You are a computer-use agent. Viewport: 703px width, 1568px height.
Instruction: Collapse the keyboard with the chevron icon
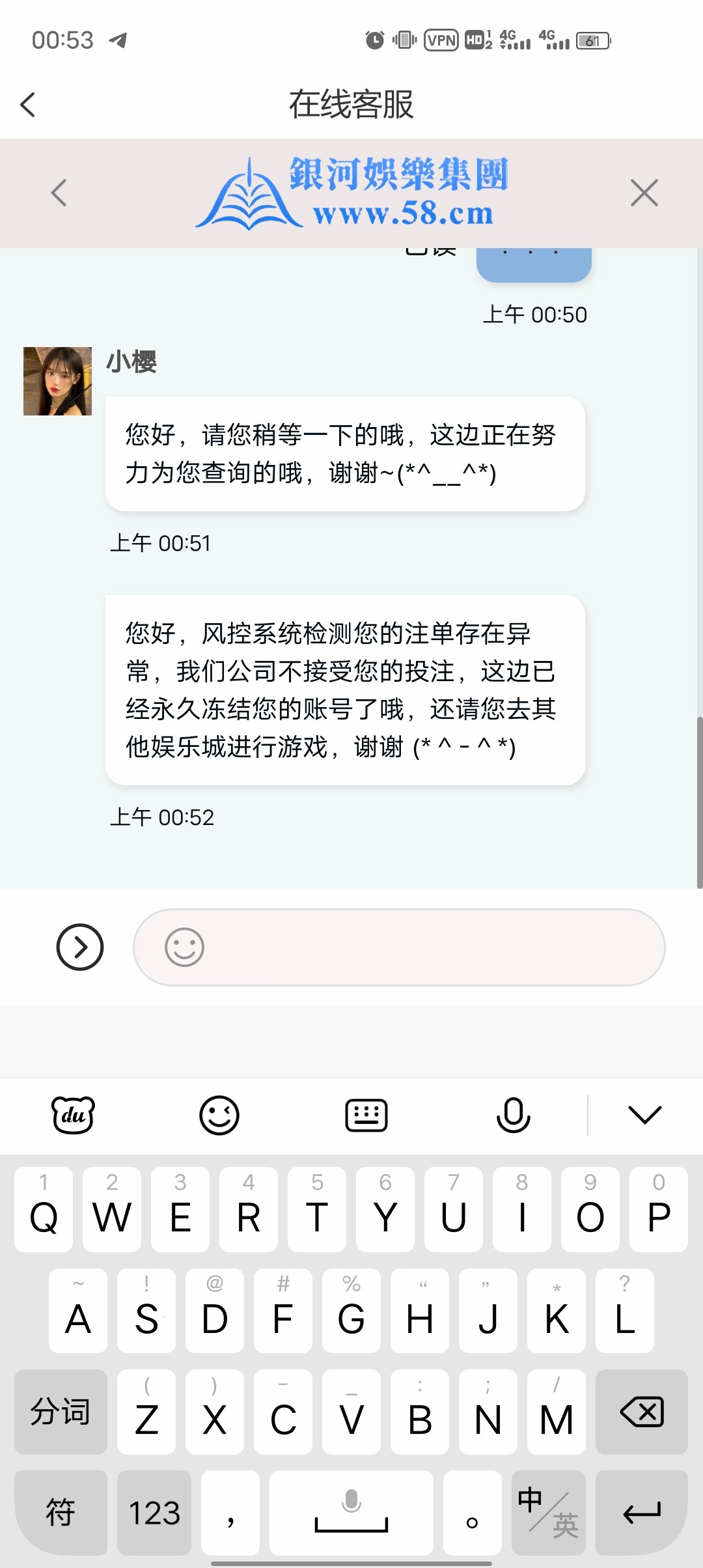644,1115
